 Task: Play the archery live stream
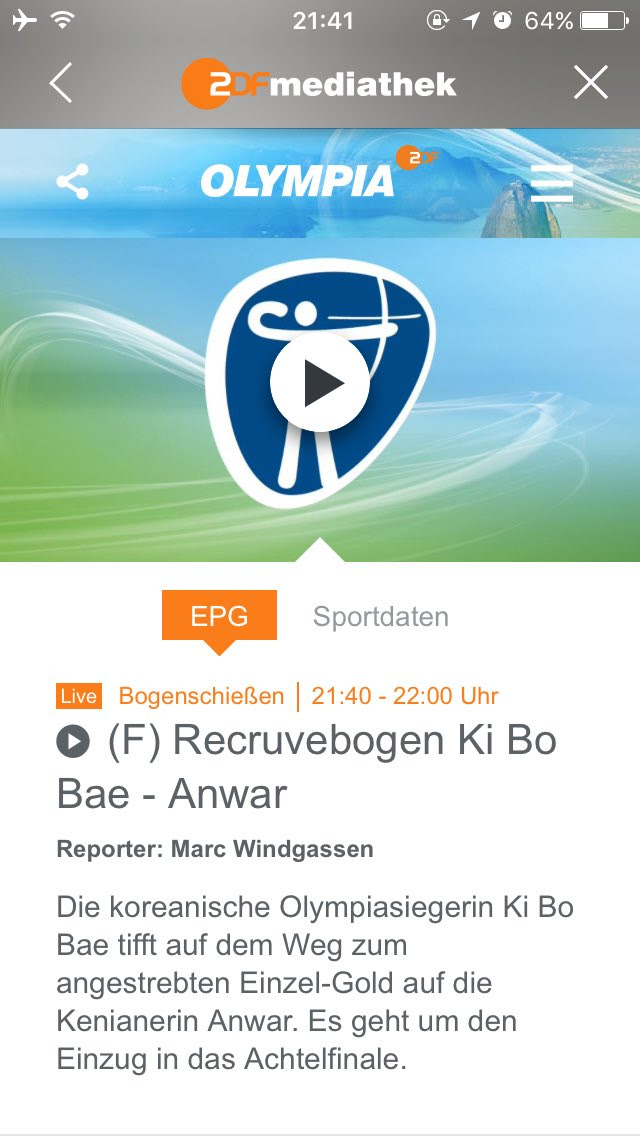click(320, 383)
